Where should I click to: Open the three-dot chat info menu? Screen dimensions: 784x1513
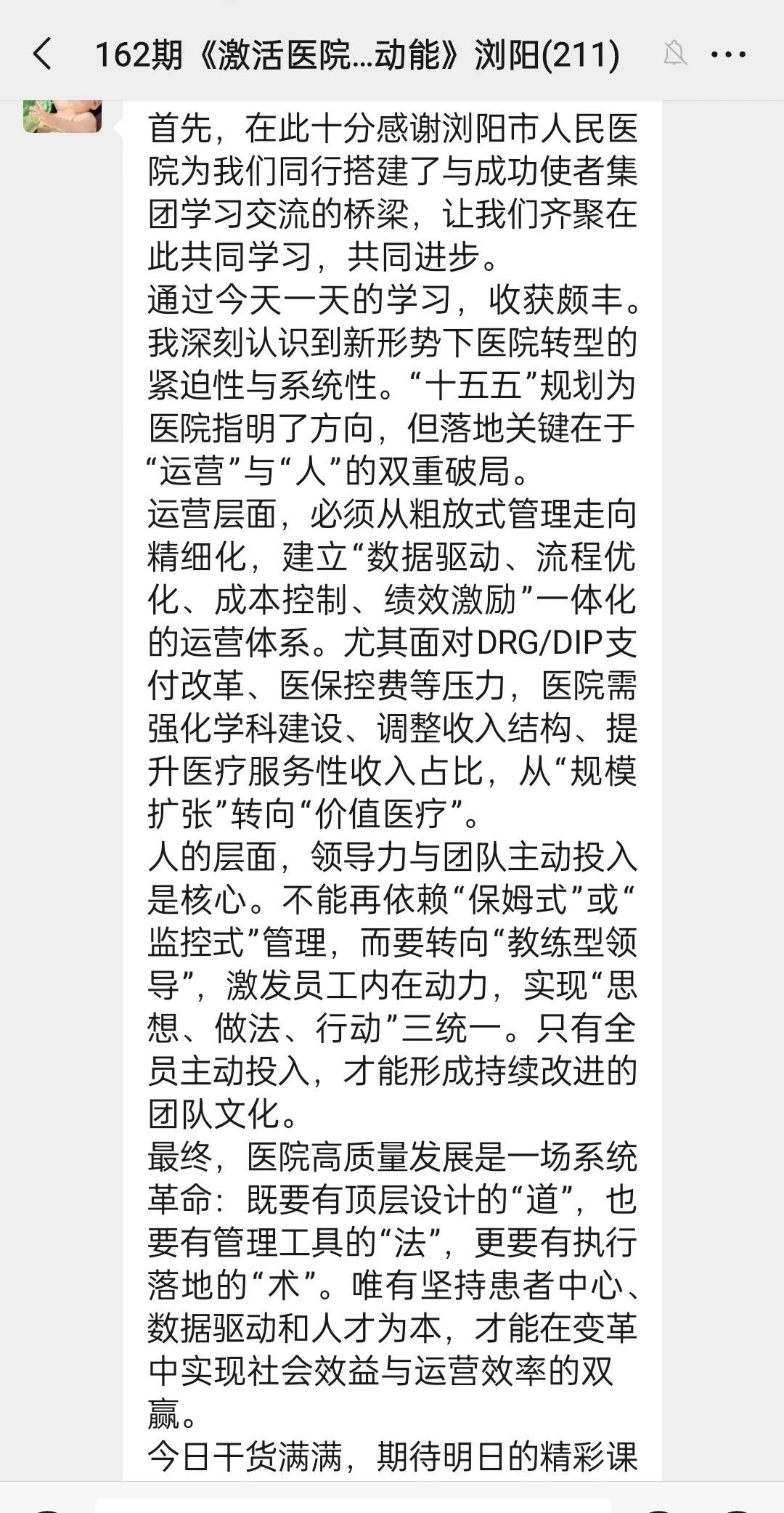point(728,54)
